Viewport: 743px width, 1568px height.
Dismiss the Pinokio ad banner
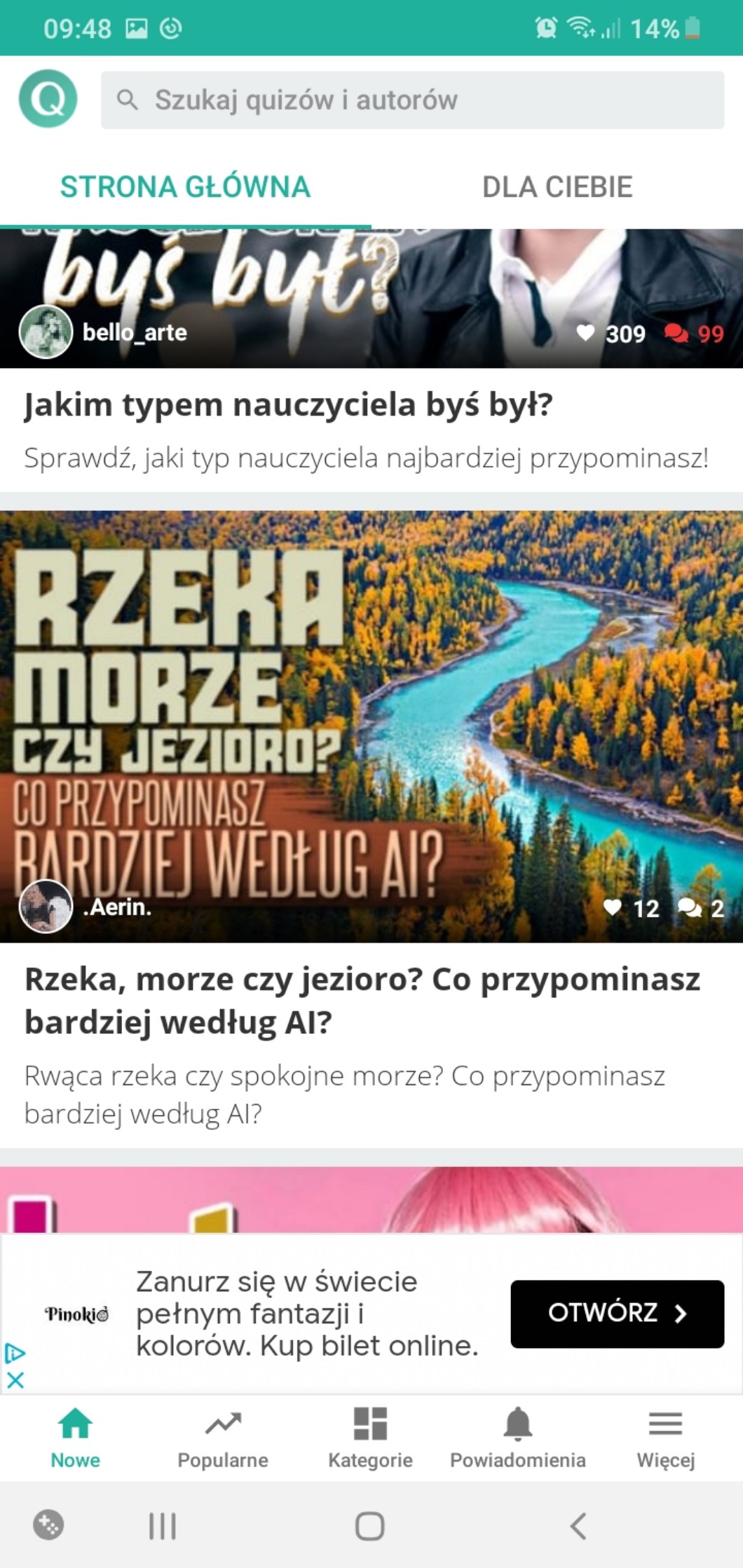click(x=15, y=1379)
